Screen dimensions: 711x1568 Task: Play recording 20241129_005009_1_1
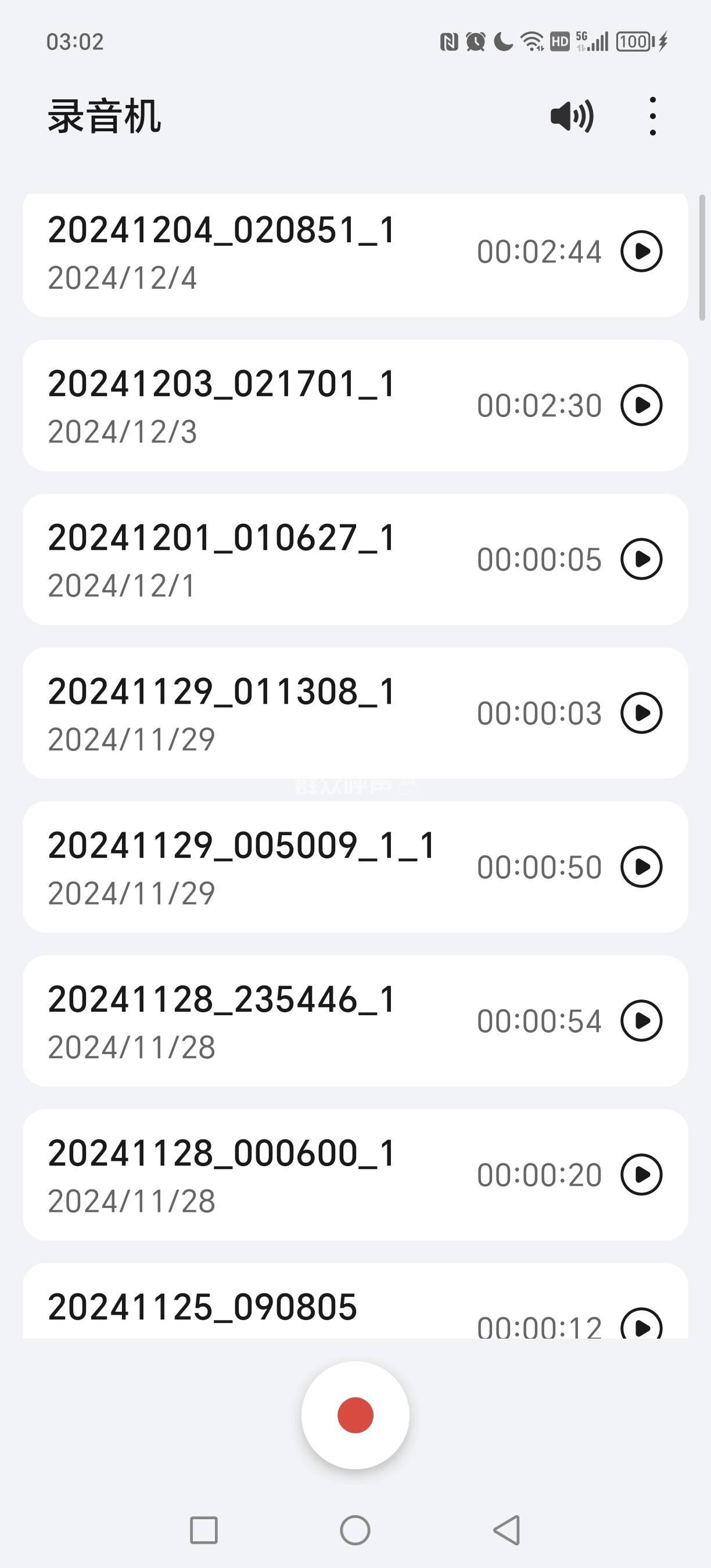pyautogui.click(x=641, y=868)
